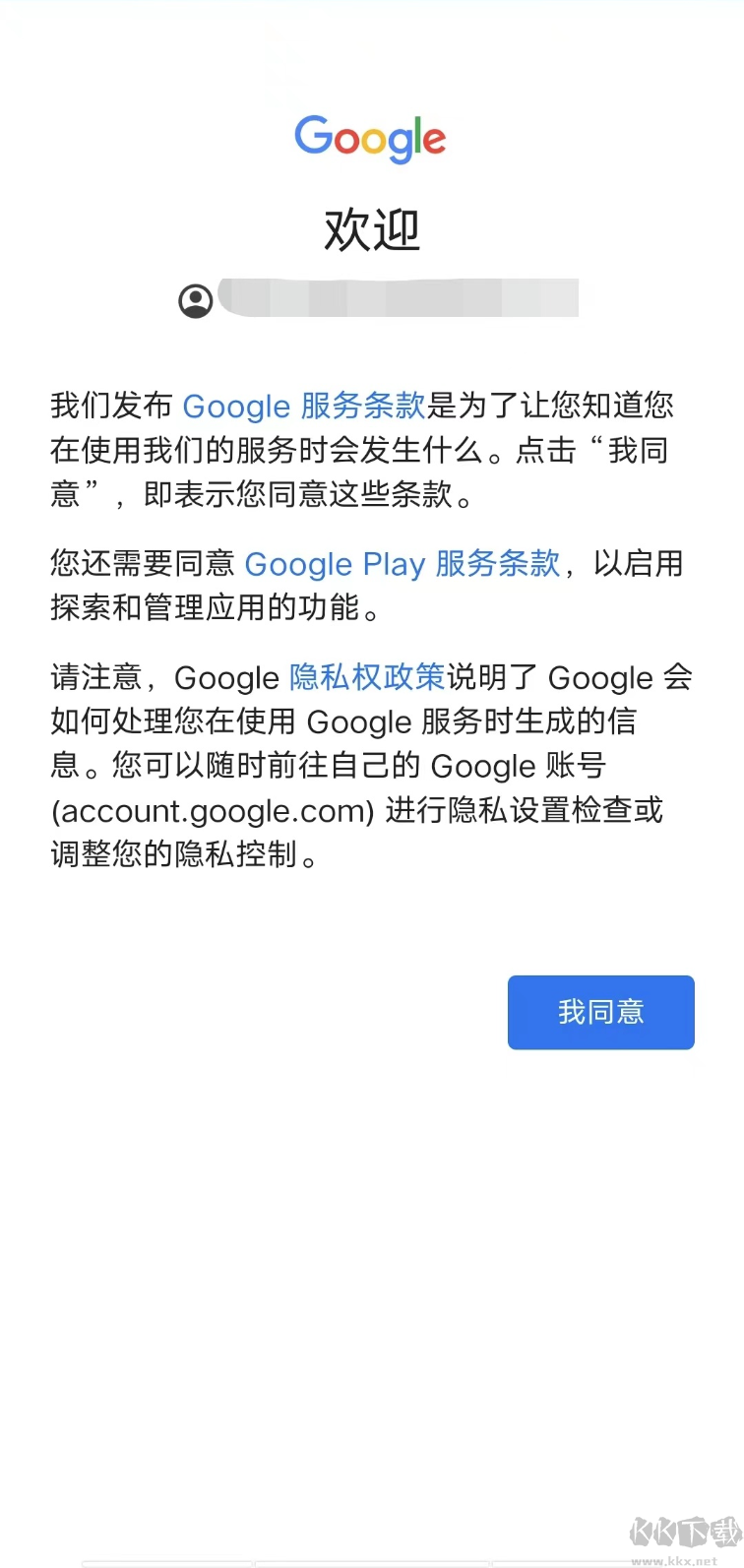
Task: View the 隐私权政策 link
Action: coord(367,677)
